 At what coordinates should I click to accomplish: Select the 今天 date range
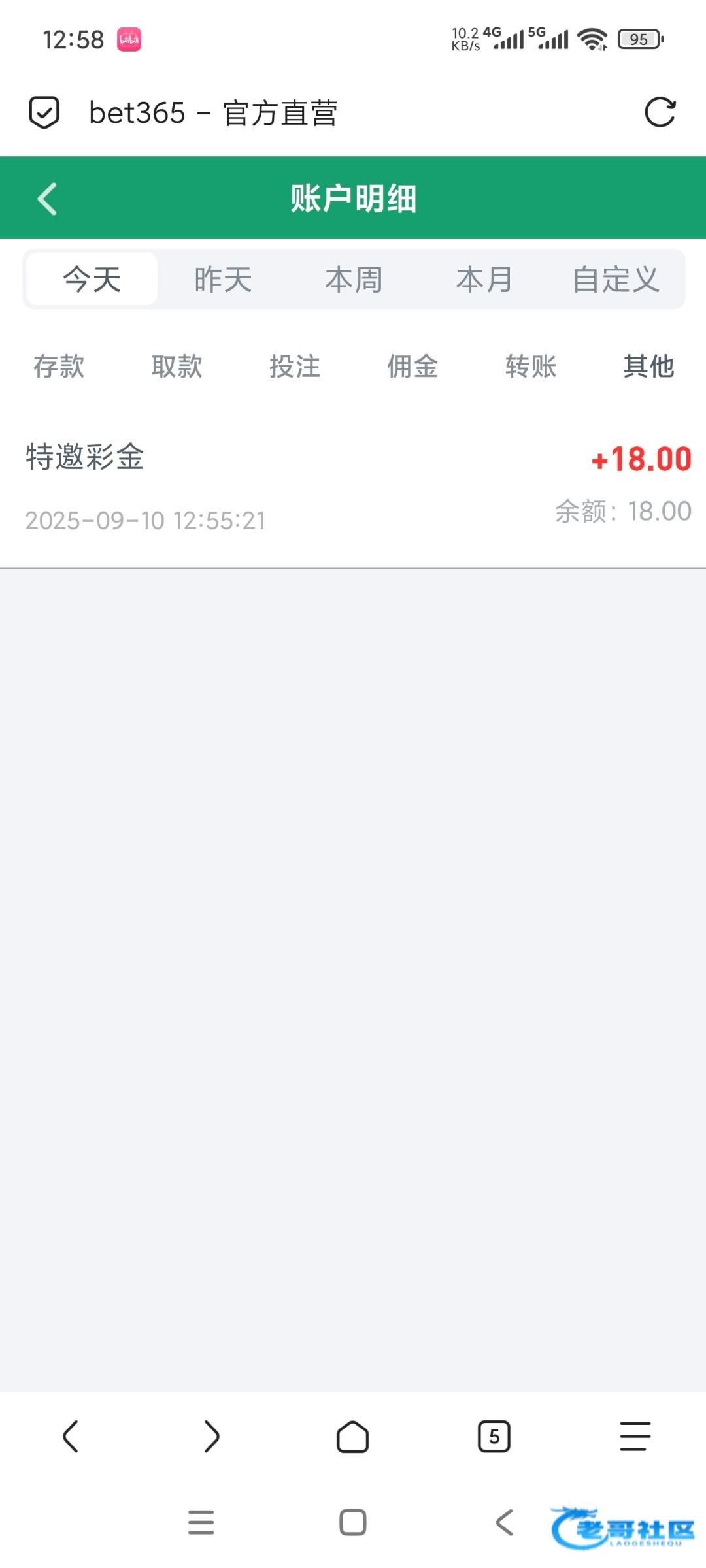click(x=92, y=280)
